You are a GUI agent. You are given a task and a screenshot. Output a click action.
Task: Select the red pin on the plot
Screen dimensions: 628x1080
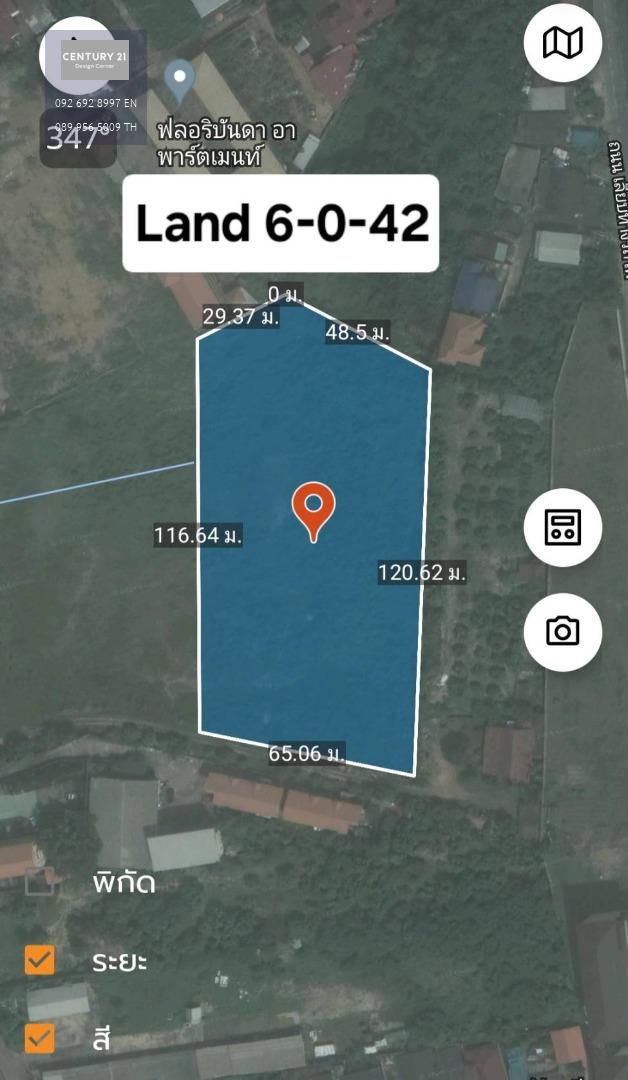coord(313,512)
